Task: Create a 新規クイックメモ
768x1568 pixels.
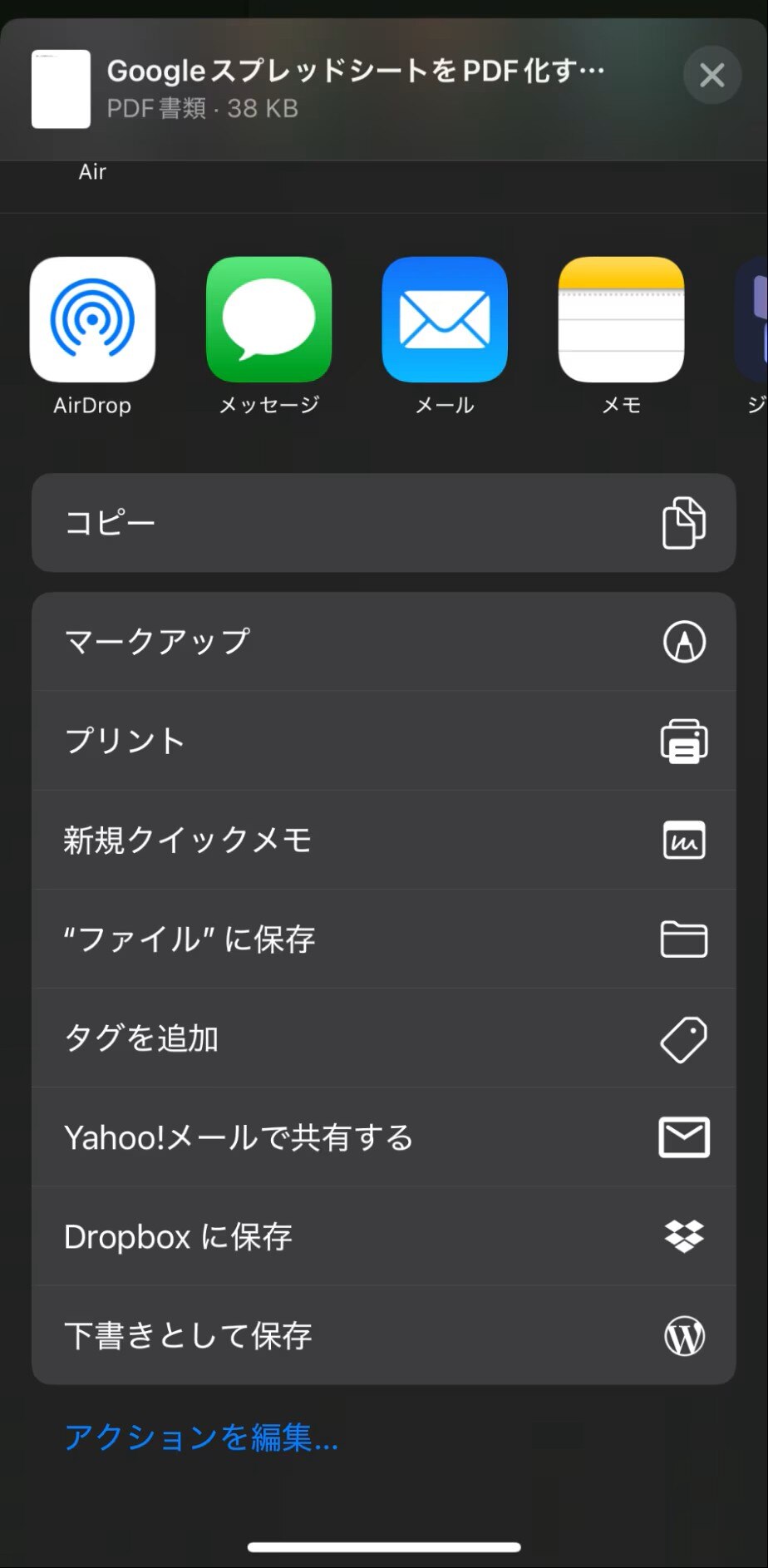Action: tap(383, 840)
